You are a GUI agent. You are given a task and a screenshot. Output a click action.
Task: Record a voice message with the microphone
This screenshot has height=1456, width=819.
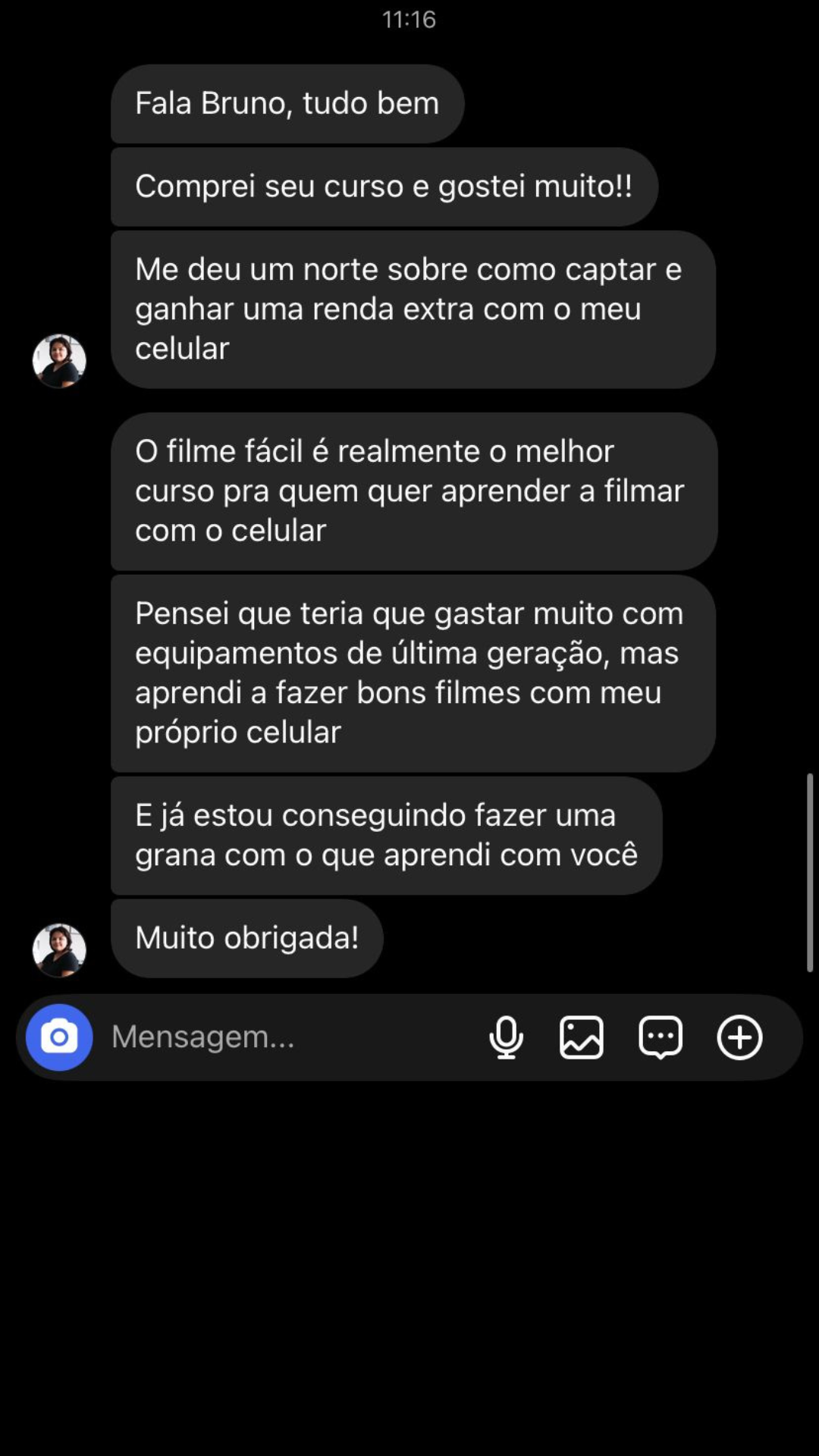[x=506, y=1037]
